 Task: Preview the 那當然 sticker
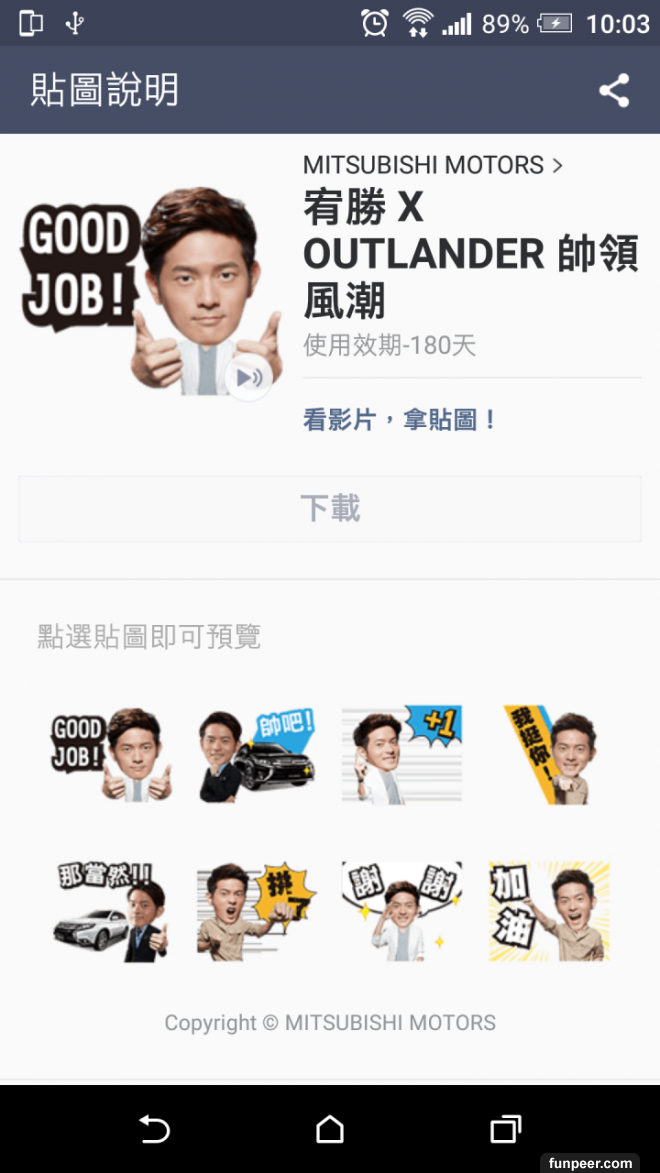[x=110, y=910]
